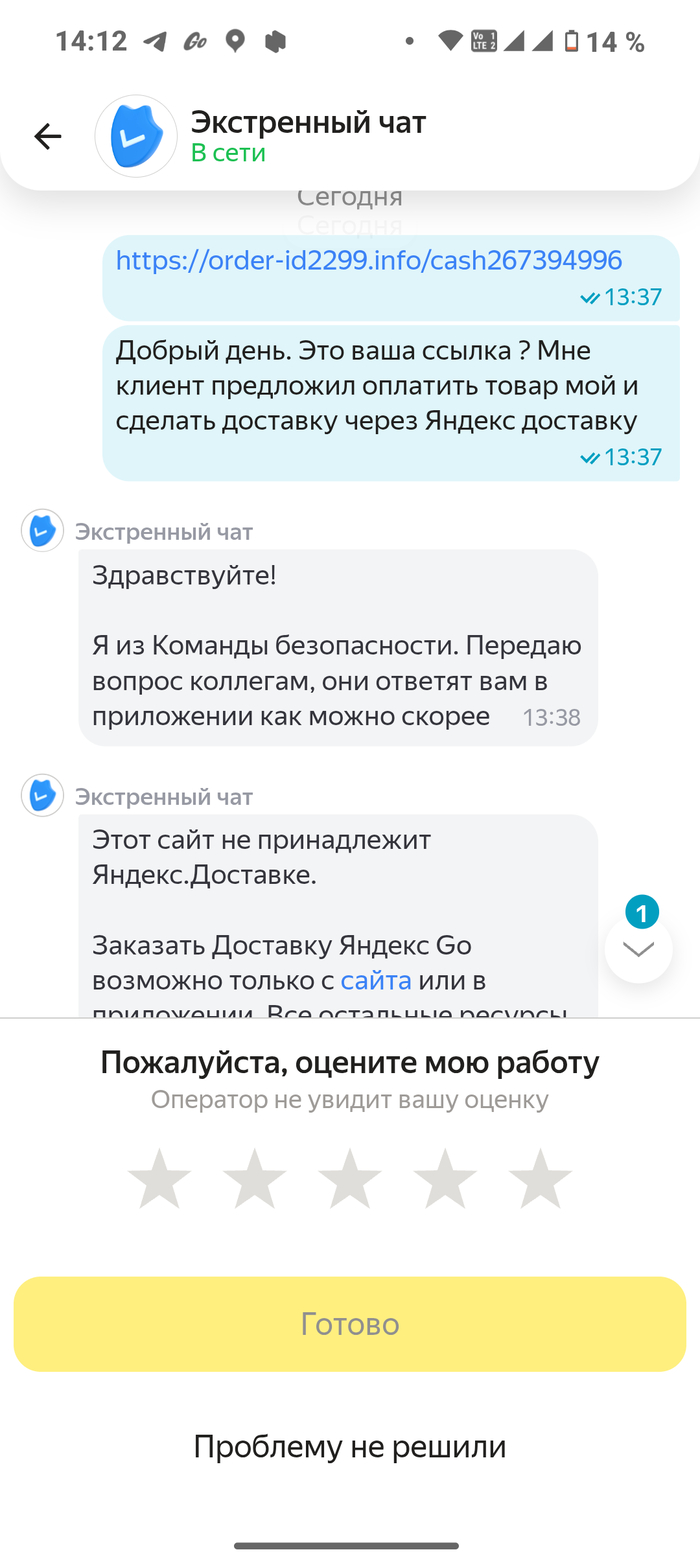Give a five-star rating

point(540,1179)
